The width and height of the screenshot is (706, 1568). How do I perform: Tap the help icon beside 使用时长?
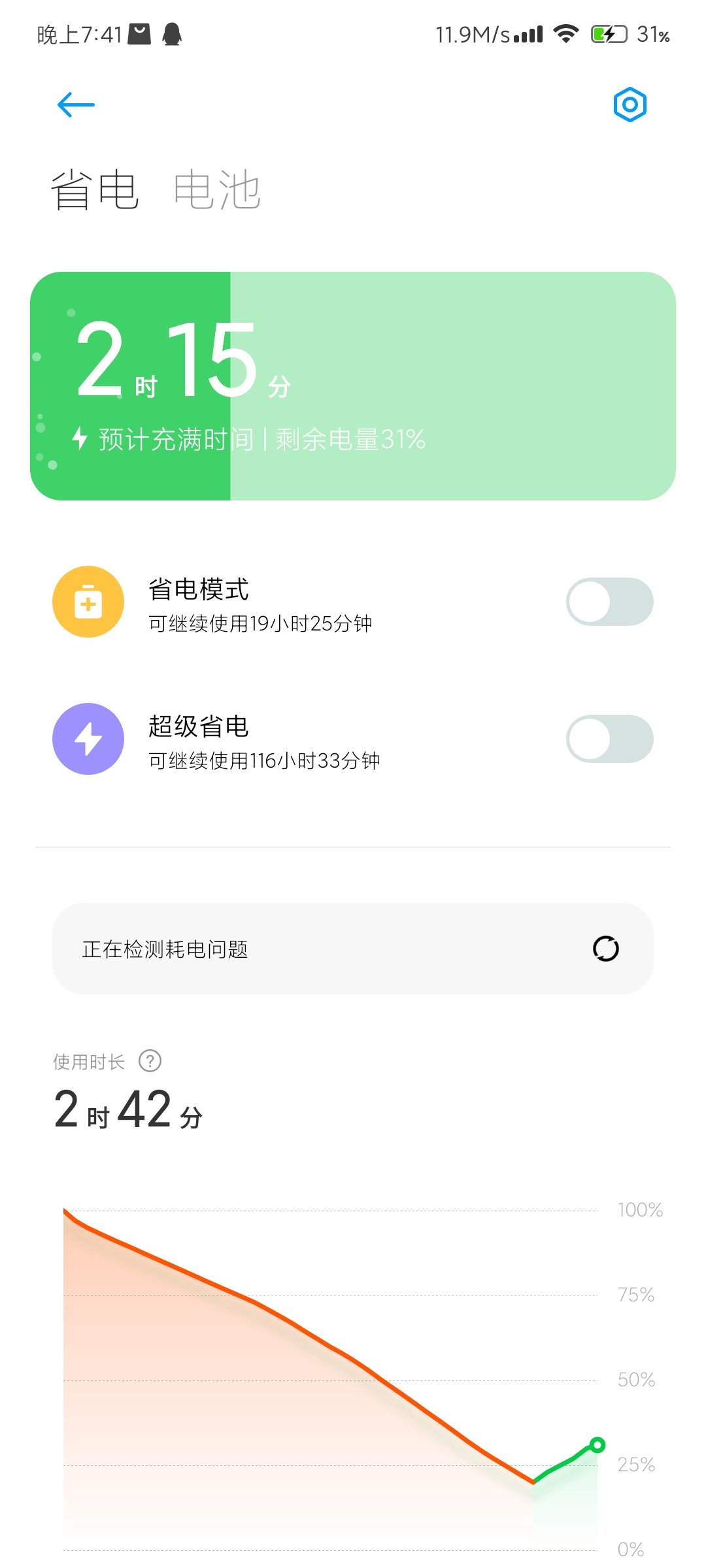coord(150,1061)
